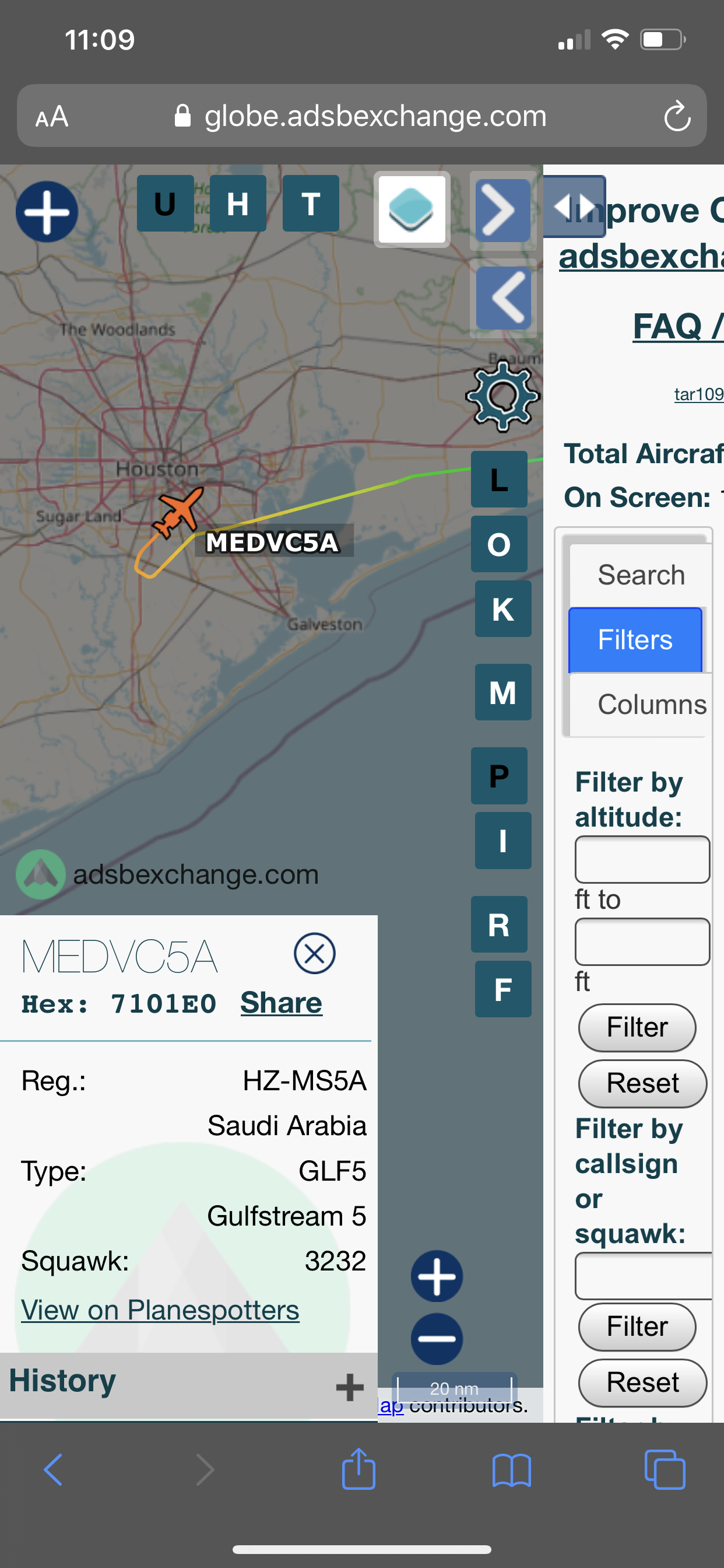Open Safari share sheet
The image size is (724, 1568).
(x=359, y=1469)
